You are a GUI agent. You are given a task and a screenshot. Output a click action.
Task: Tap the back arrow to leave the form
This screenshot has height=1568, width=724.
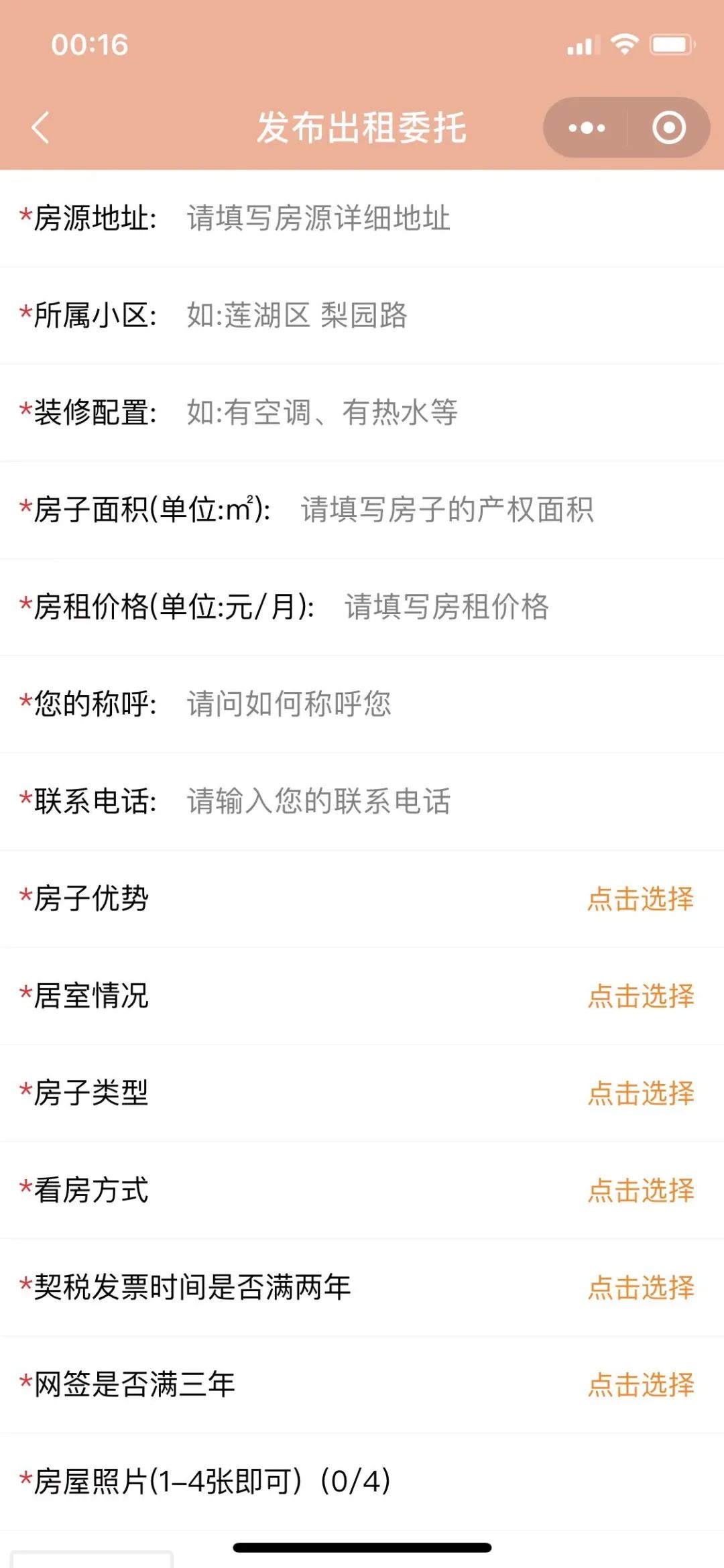tap(42, 128)
